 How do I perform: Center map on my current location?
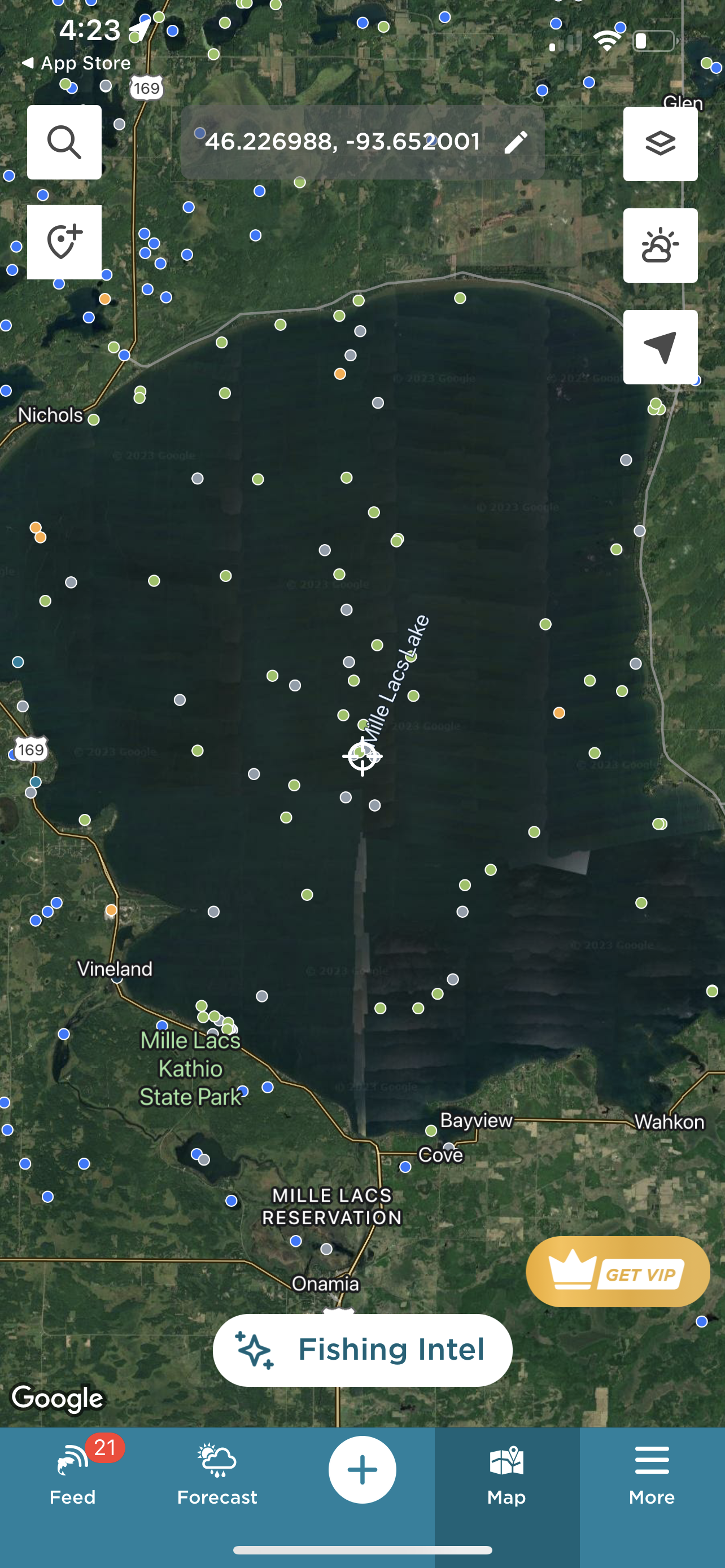[661, 347]
